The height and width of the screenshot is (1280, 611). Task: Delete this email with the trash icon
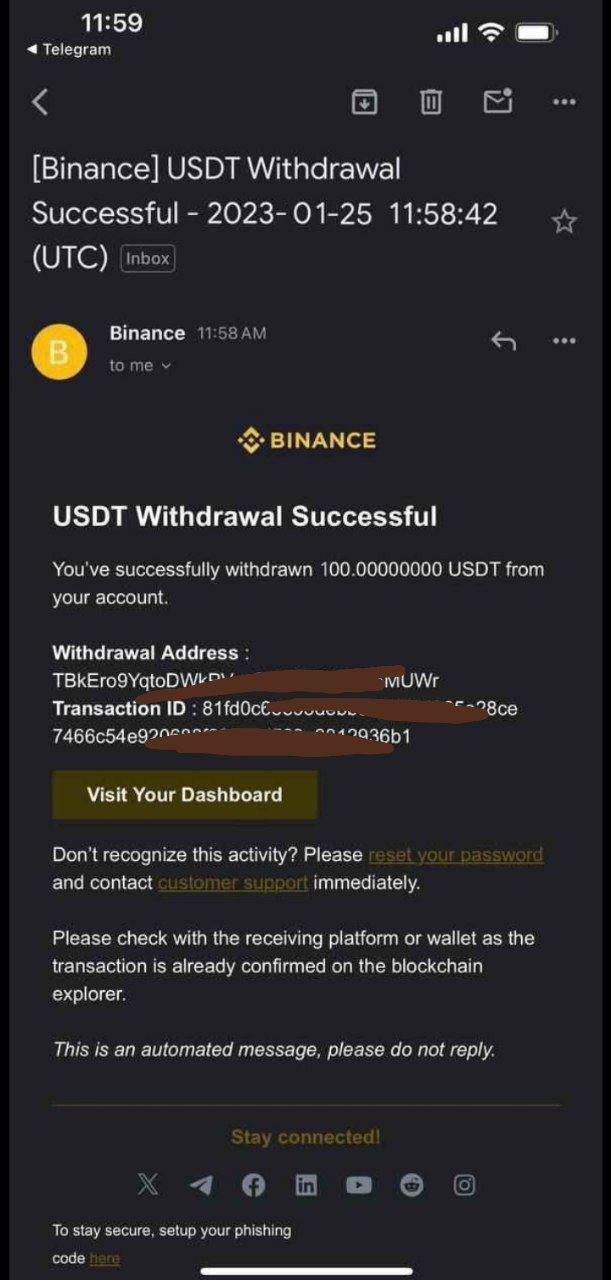pyautogui.click(x=430, y=101)
